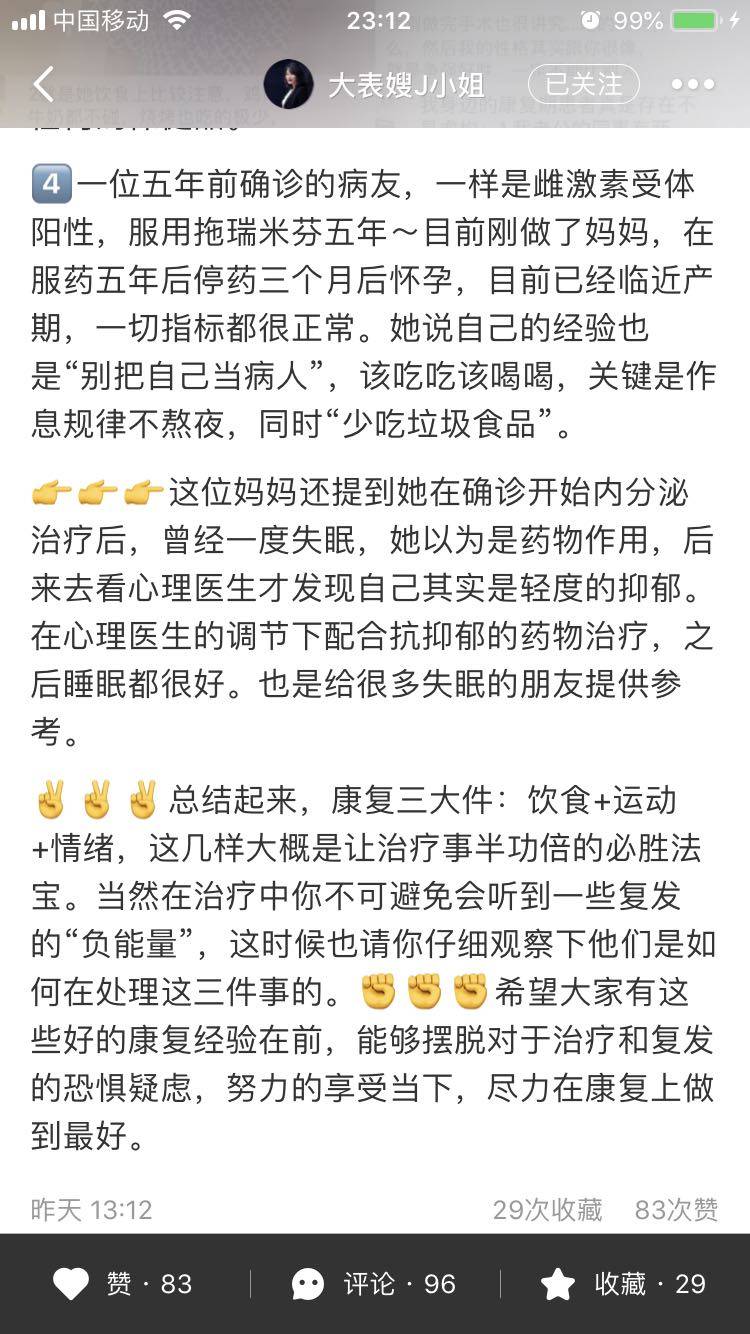Save the post with 收藏 · 29
This screenshot has height=1334, width=750.
(623, 1283)
